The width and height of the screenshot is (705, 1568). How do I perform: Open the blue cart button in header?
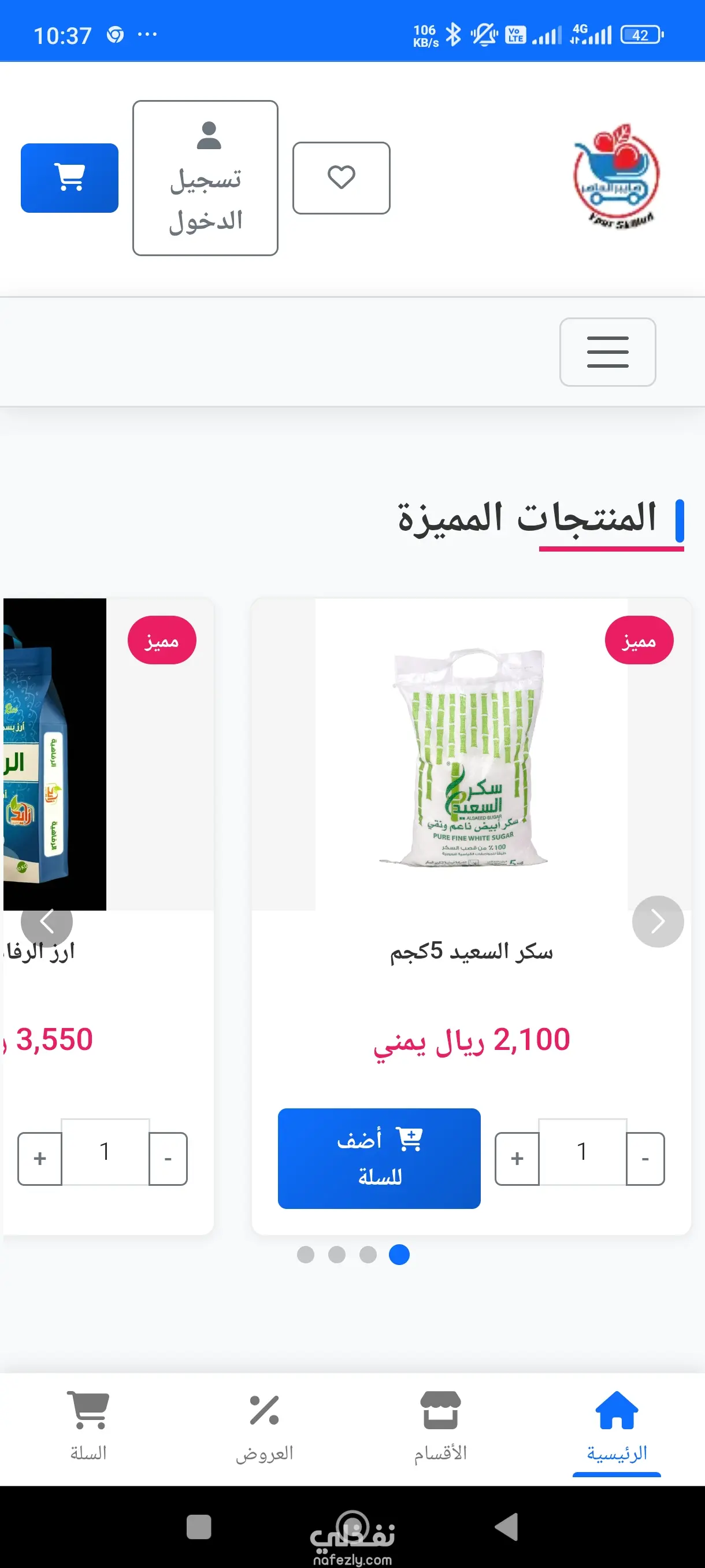click(69, 177)
